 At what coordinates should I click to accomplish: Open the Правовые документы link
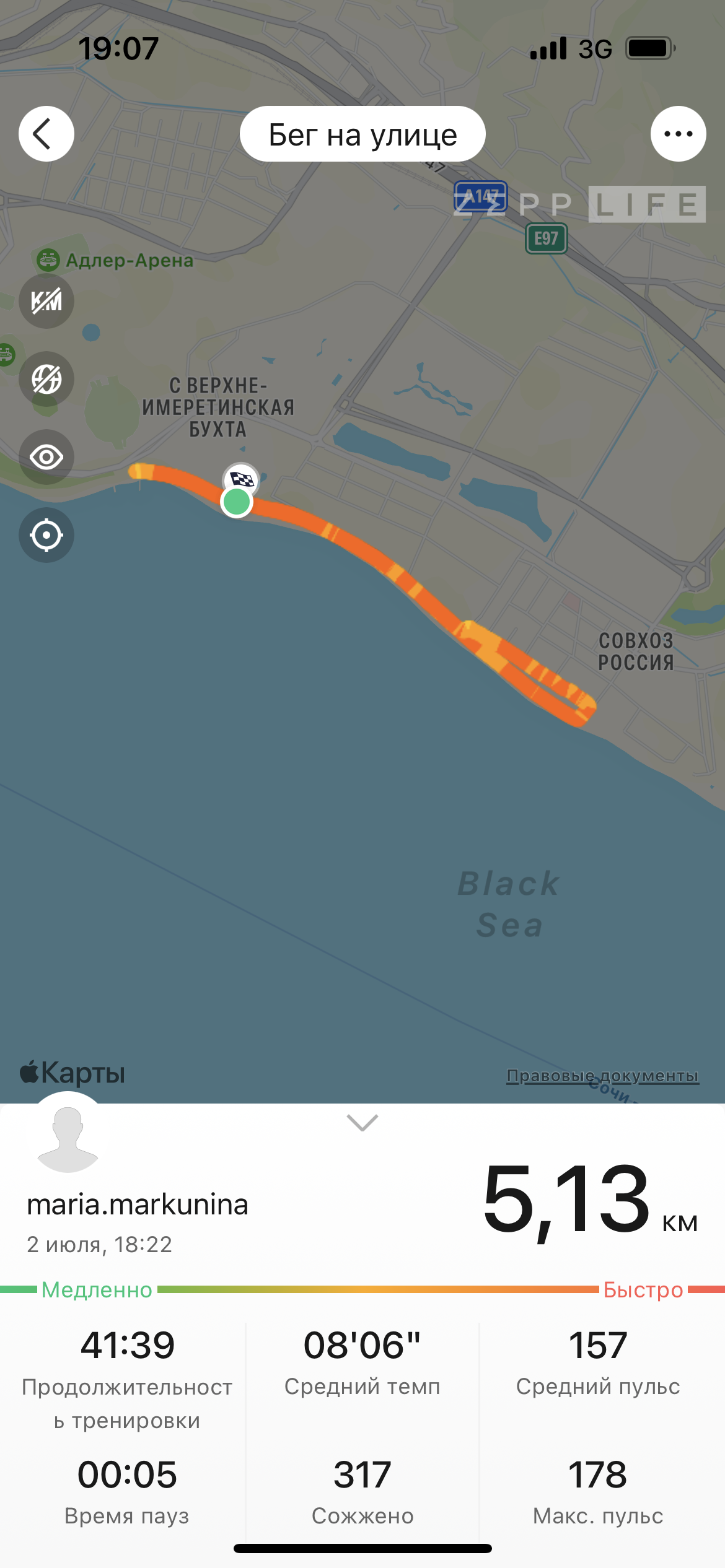[x=602, y=1076]
